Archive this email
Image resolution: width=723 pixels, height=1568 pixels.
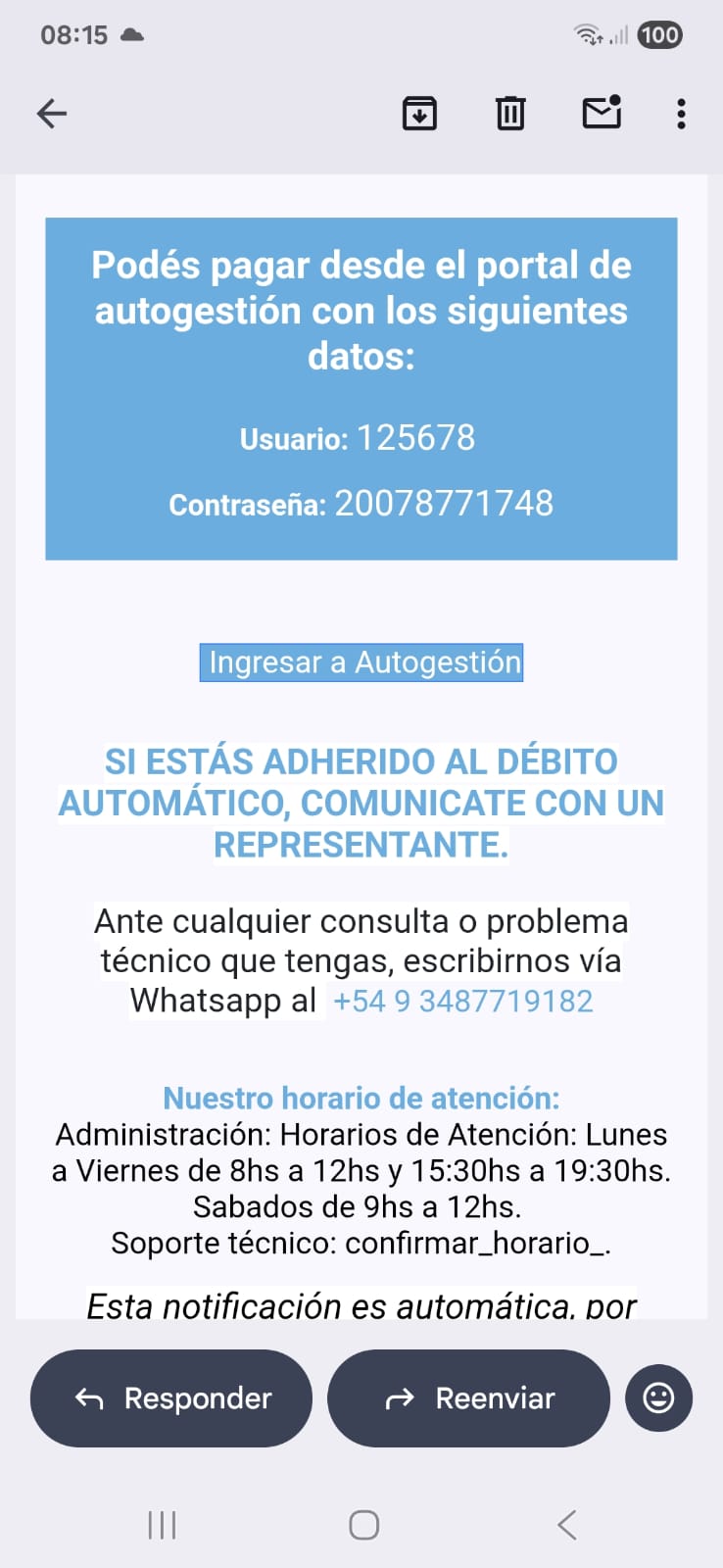(419, 114)
